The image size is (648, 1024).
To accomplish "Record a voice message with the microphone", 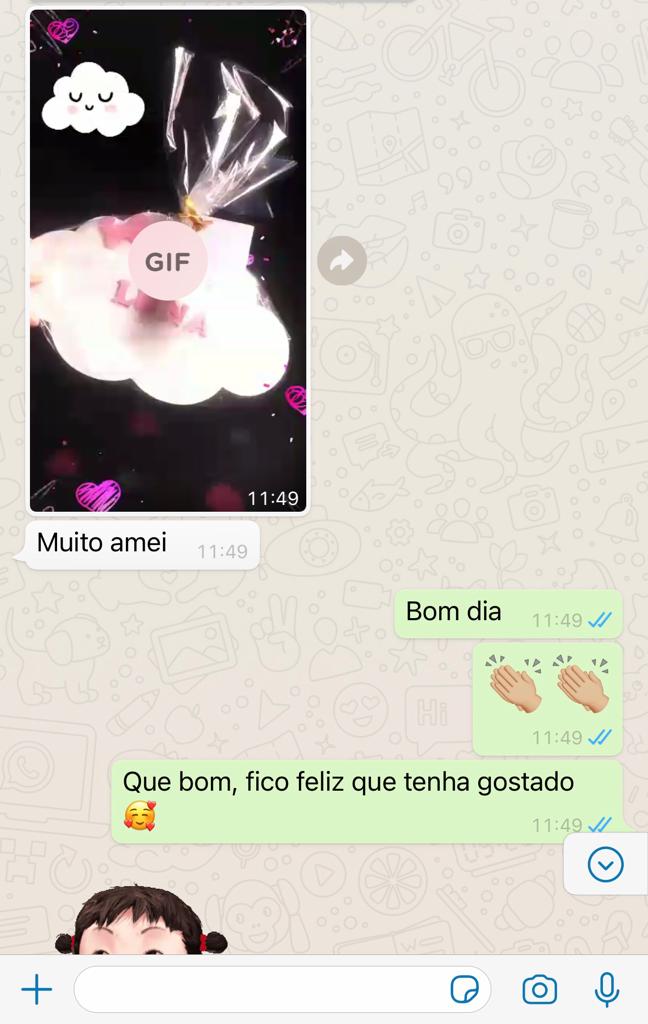I will (x=606, y=990).
